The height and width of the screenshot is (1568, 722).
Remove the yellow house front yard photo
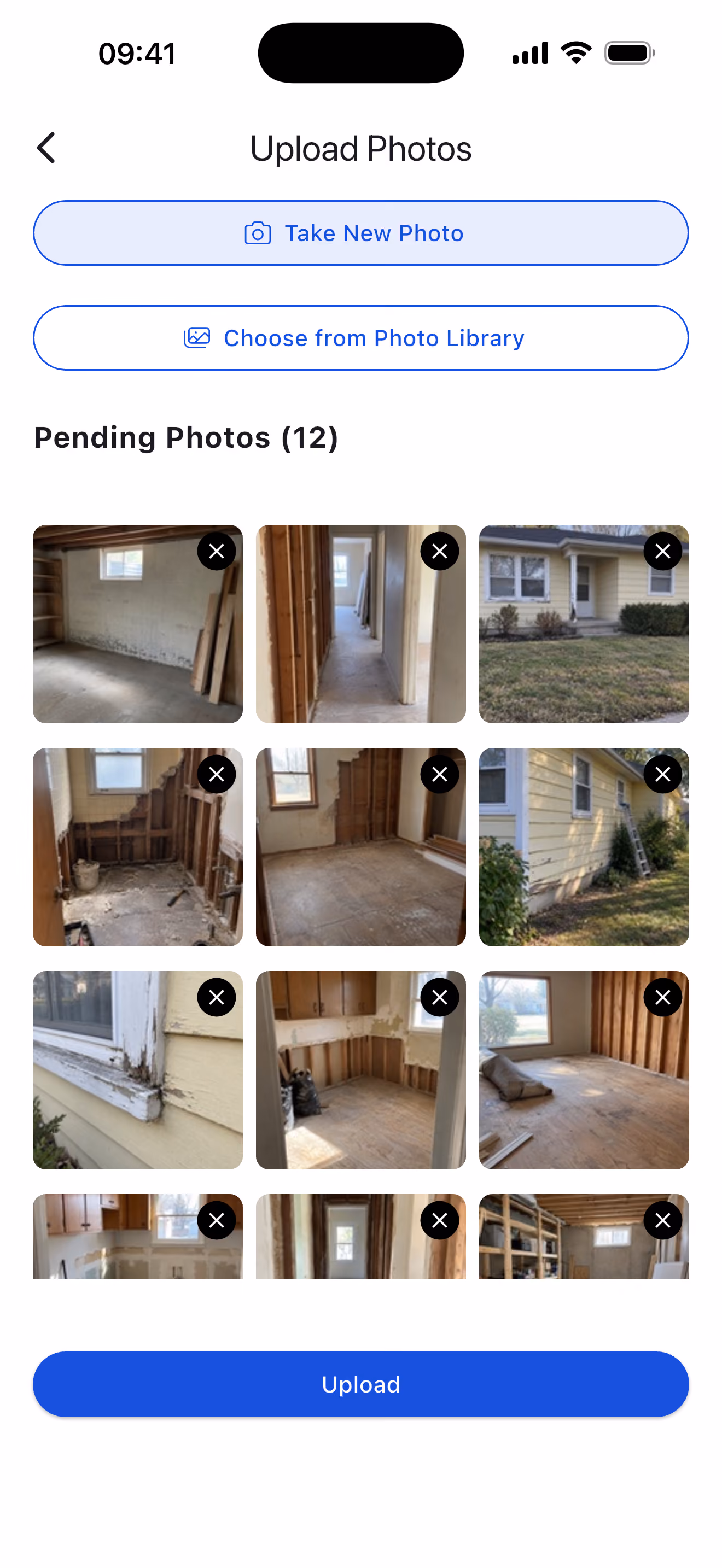point(663,552)
